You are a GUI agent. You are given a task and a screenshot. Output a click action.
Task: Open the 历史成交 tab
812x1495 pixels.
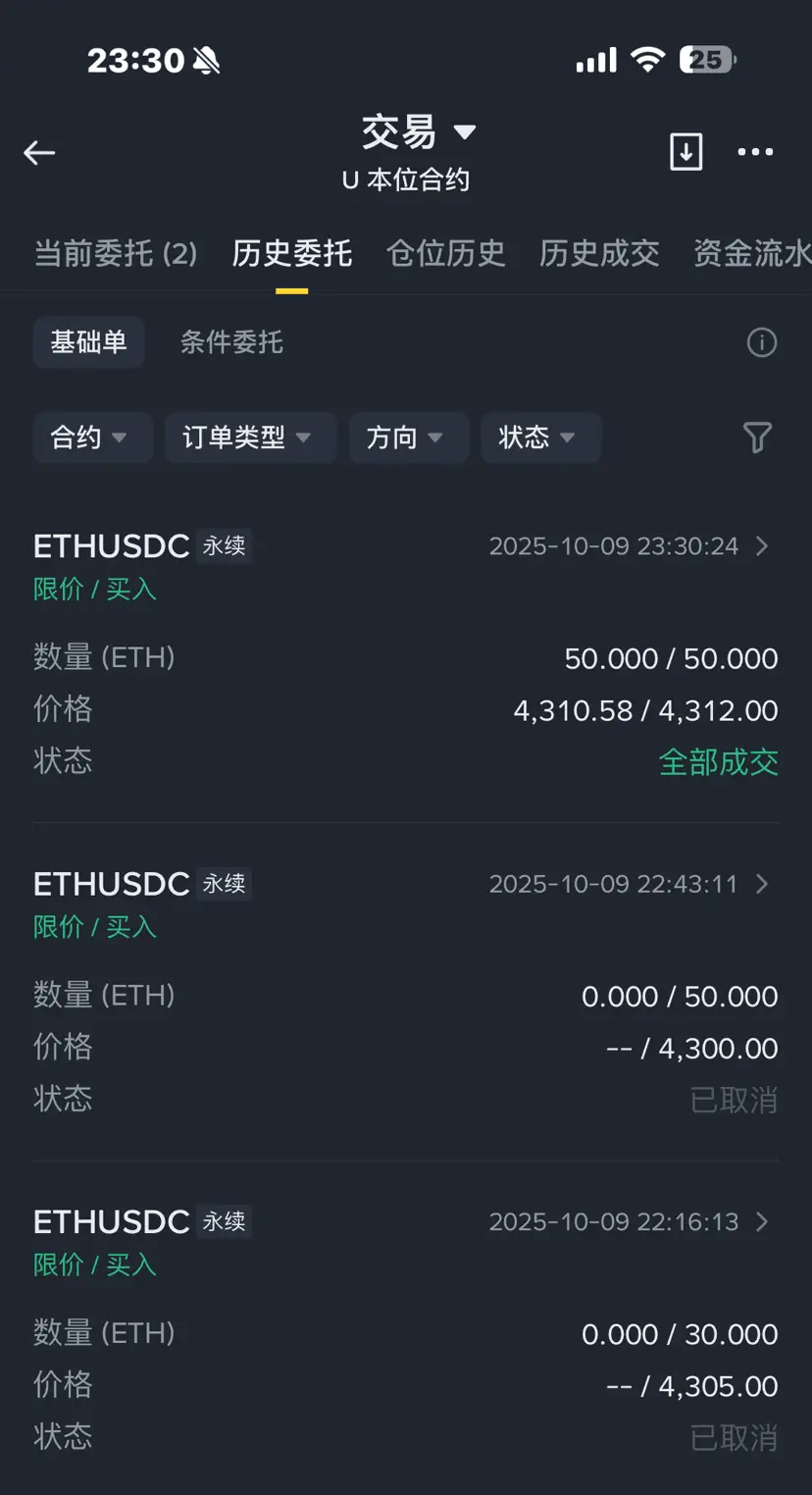599,254
